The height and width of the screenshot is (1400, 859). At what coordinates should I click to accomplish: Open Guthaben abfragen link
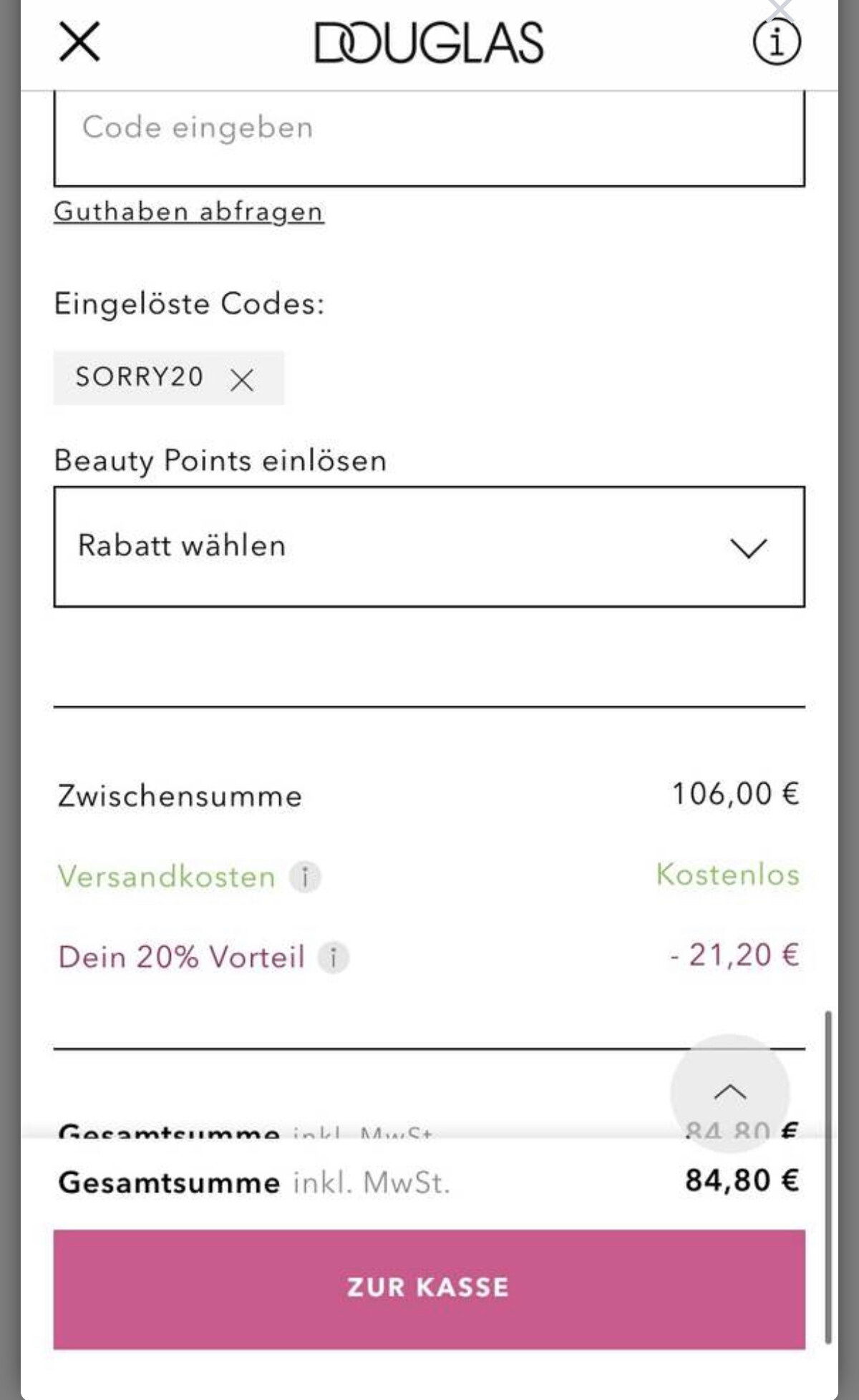click(189, 212)
